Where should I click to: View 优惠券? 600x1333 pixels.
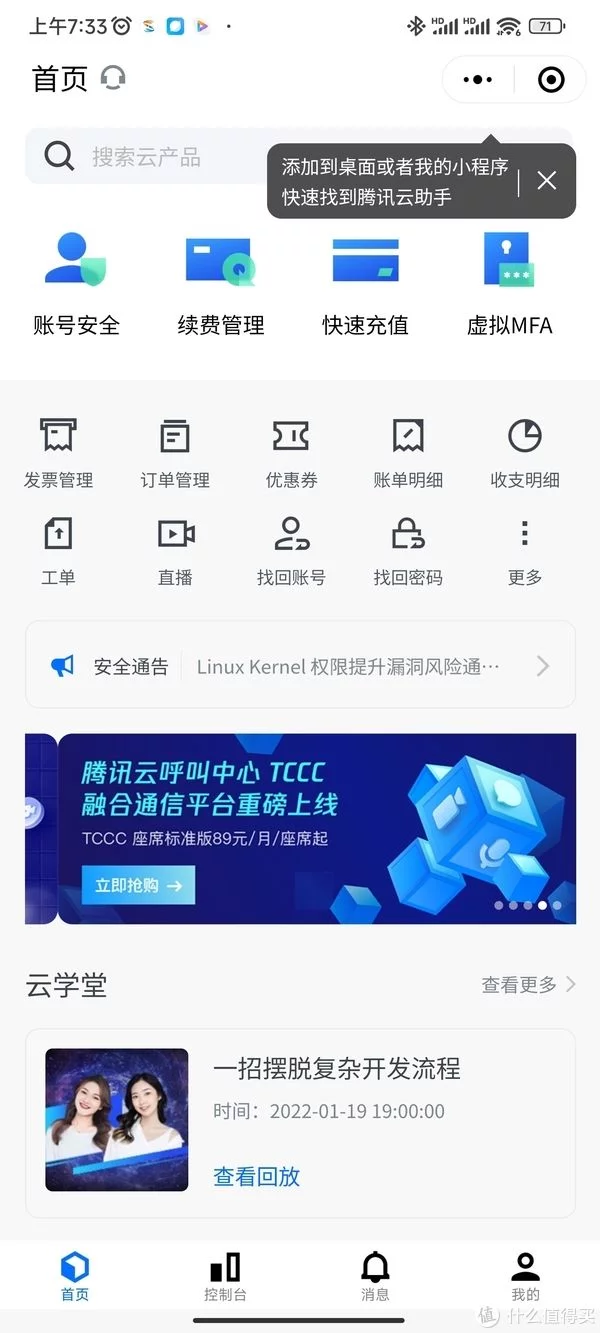coord(291,454)
